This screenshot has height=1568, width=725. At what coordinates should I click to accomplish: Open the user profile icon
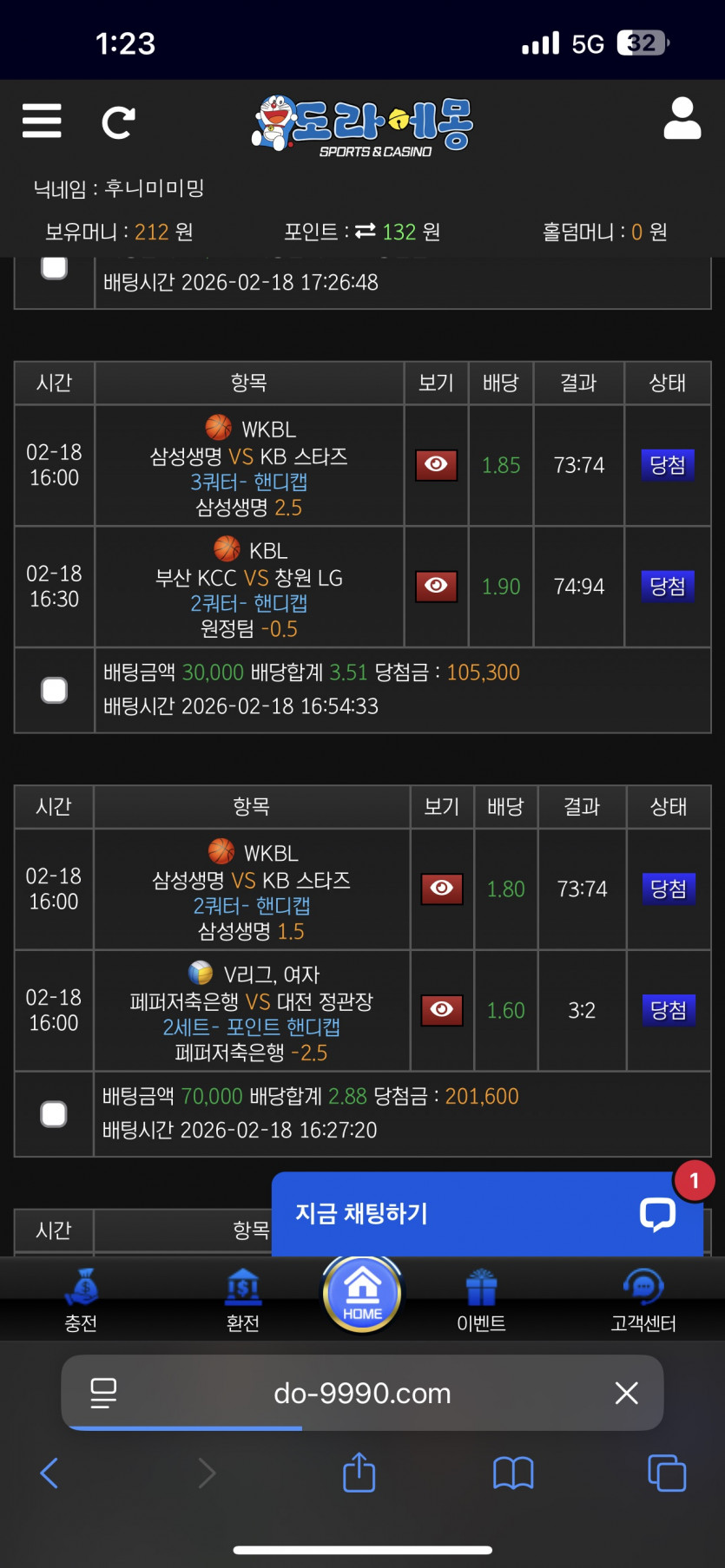682,118
